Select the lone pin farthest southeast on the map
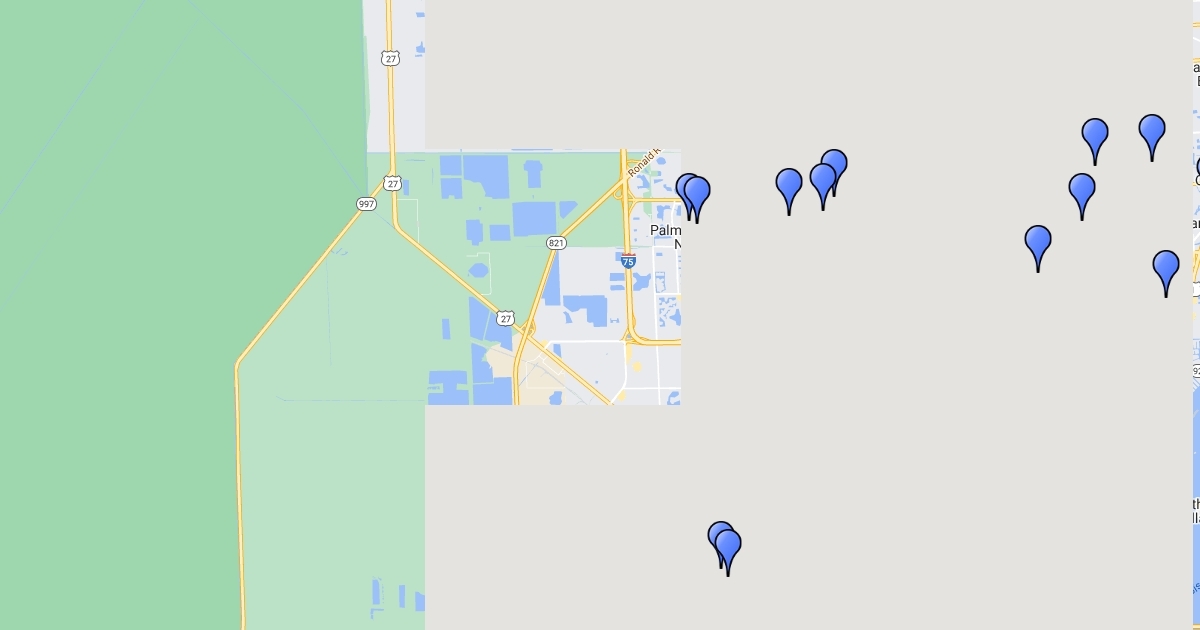The width and height of the screenshot is (1200, 630). (x=1166, y=266)
